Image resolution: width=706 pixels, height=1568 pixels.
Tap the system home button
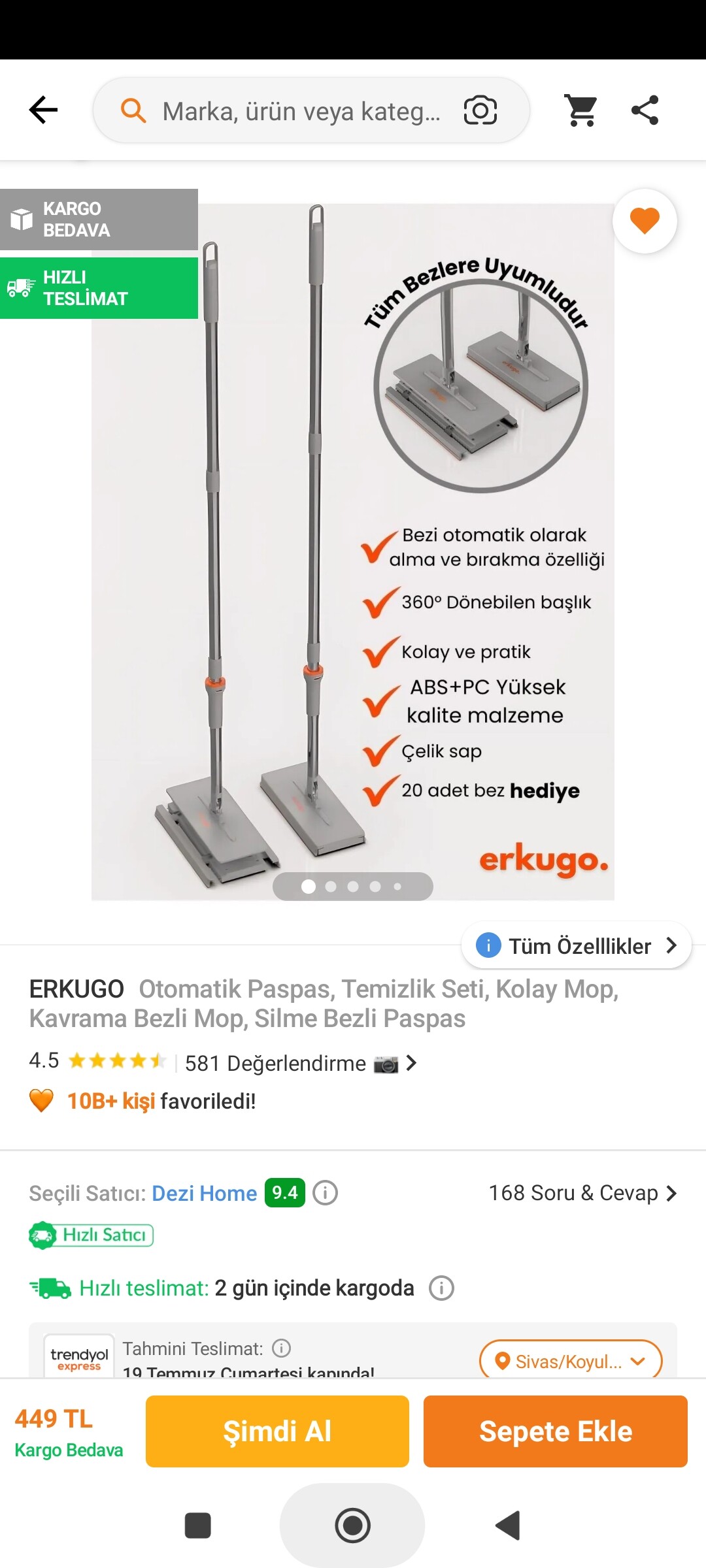(352, 1526)
